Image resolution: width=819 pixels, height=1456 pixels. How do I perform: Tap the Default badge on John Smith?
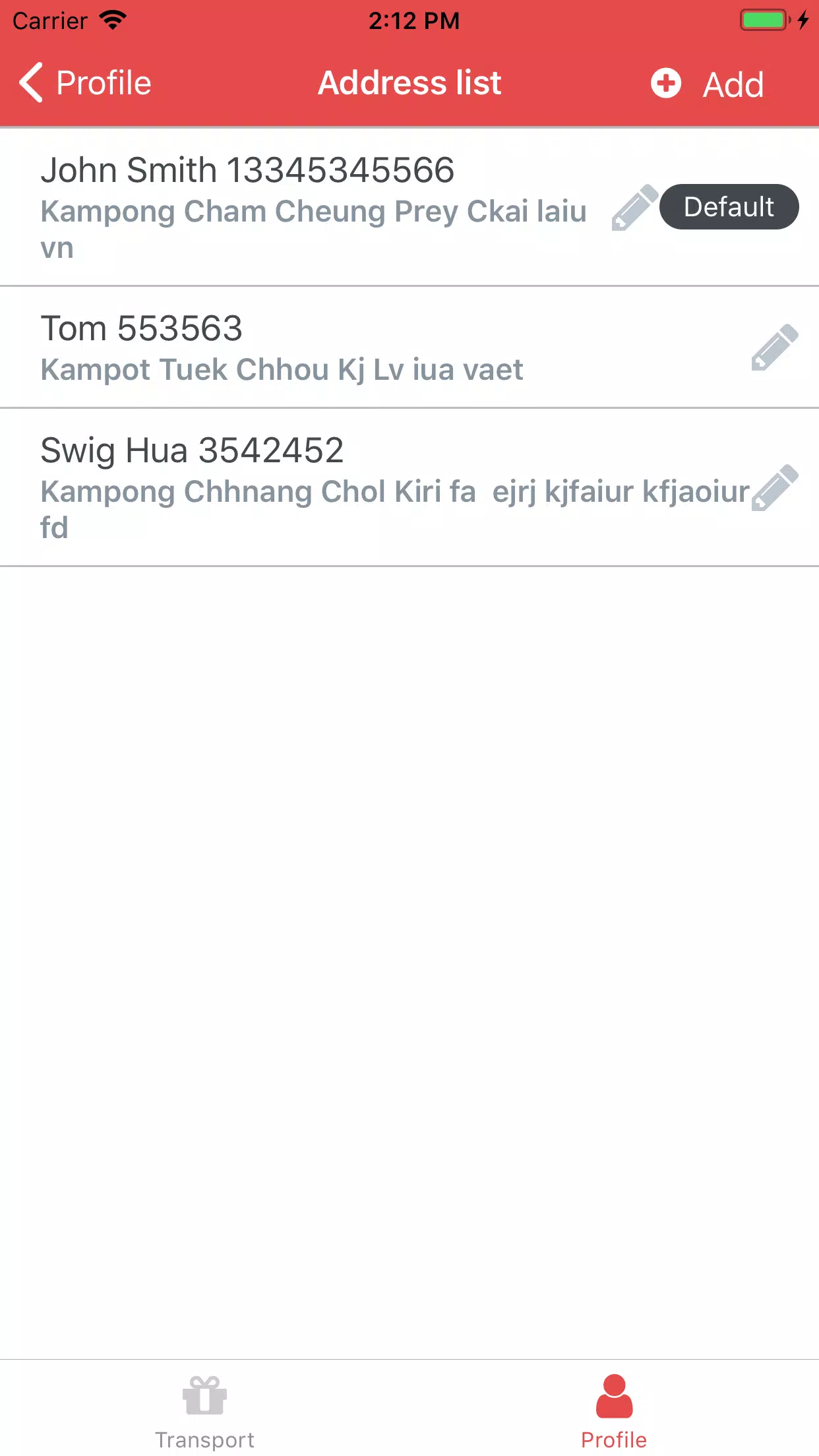[729, 207]
